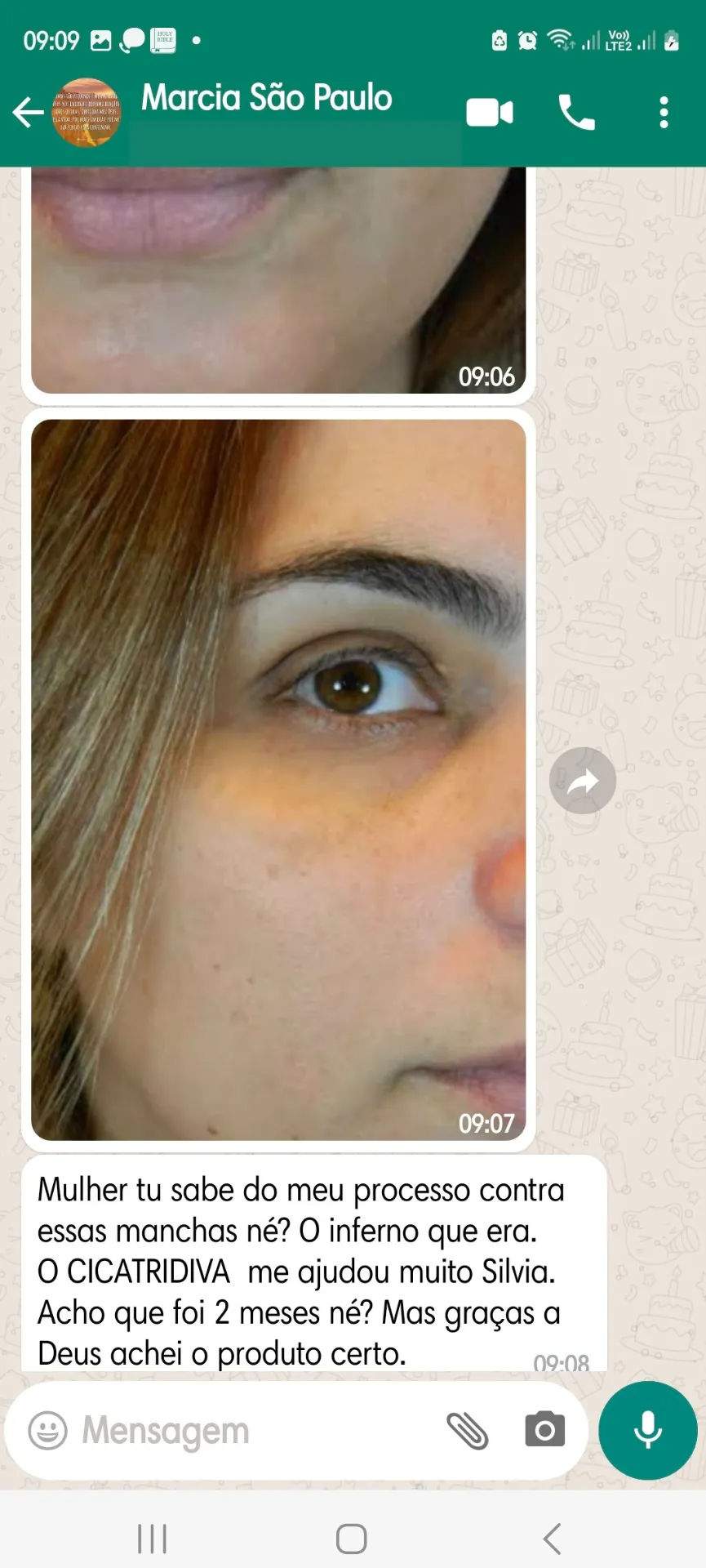Viewport: 706px width, 1568px height.
Task: Start a voice call with Marcia
Action: 576,113
